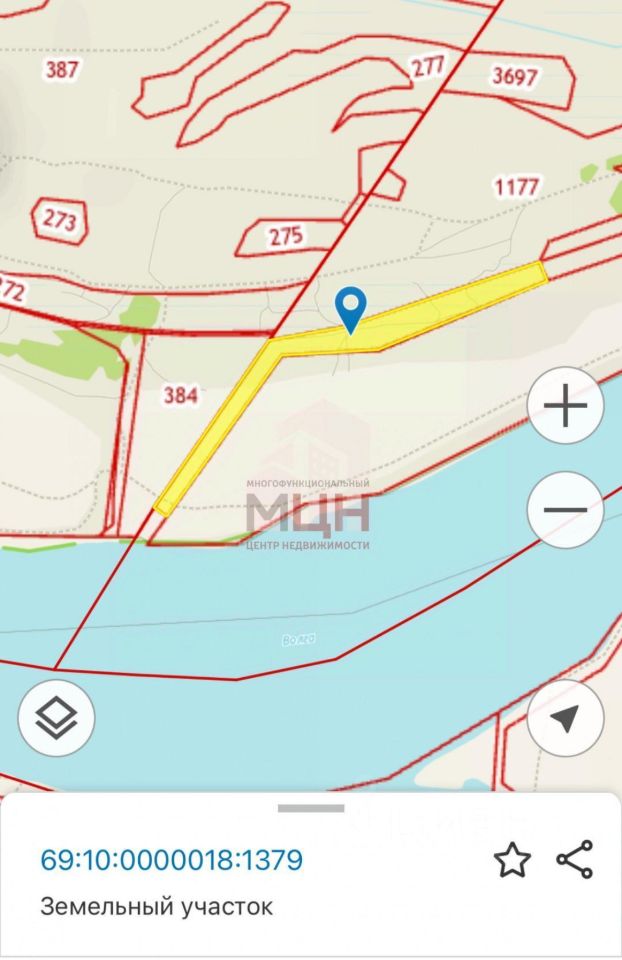Tap the blue location pin on the plot
The height and width of the screenshot is (960, 622).
pos(350,306)
